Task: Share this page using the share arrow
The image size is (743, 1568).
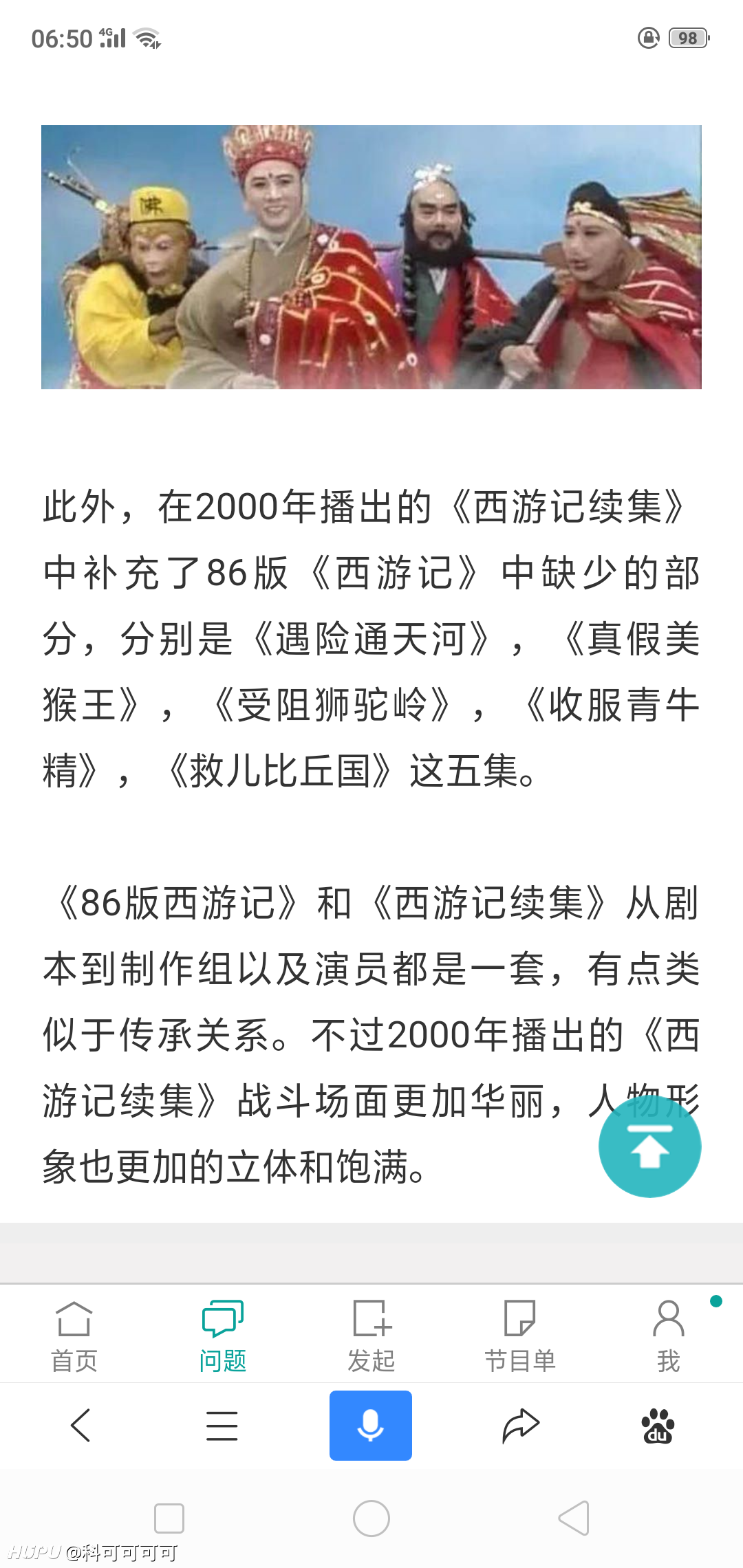Action: [520, 1425]
